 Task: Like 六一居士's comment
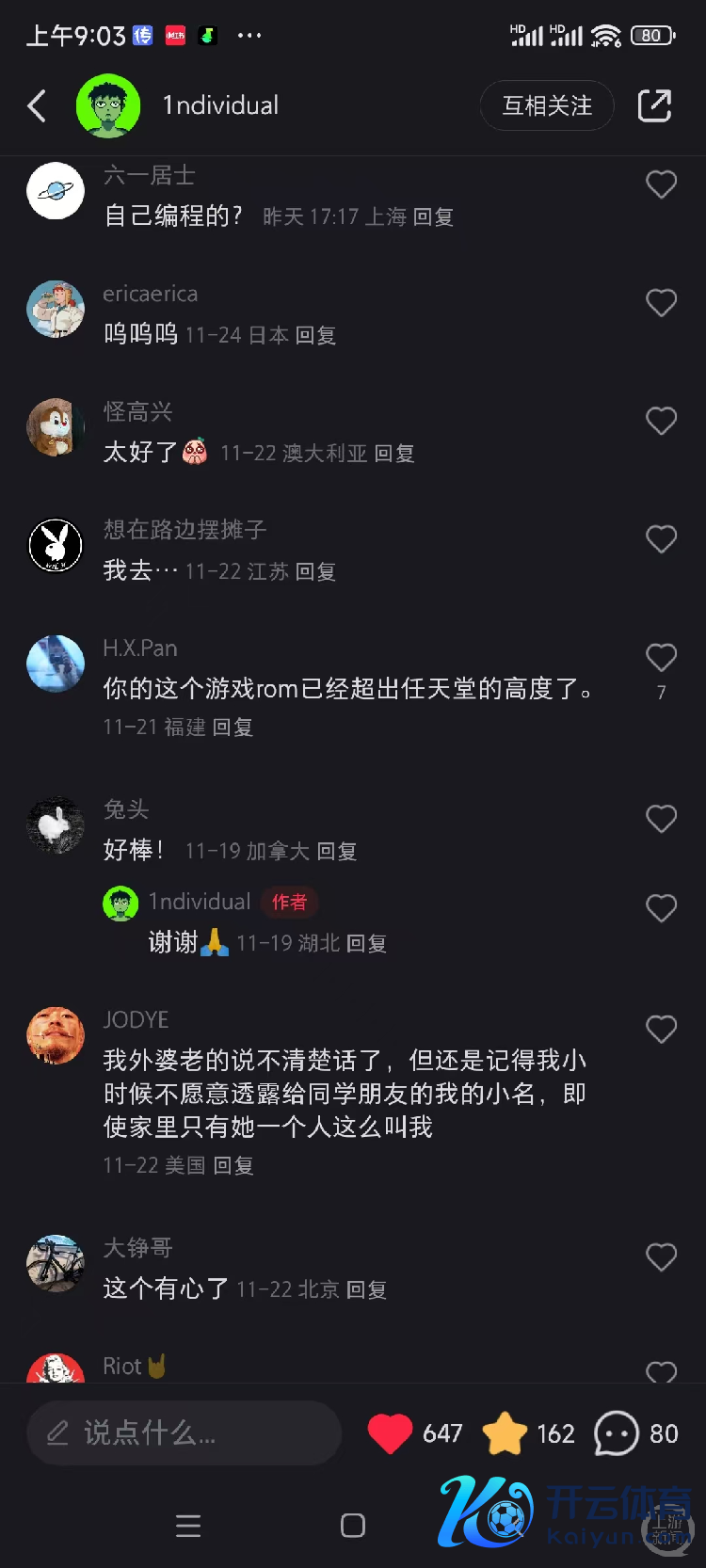pyautogui.click(x=661, y=185)
